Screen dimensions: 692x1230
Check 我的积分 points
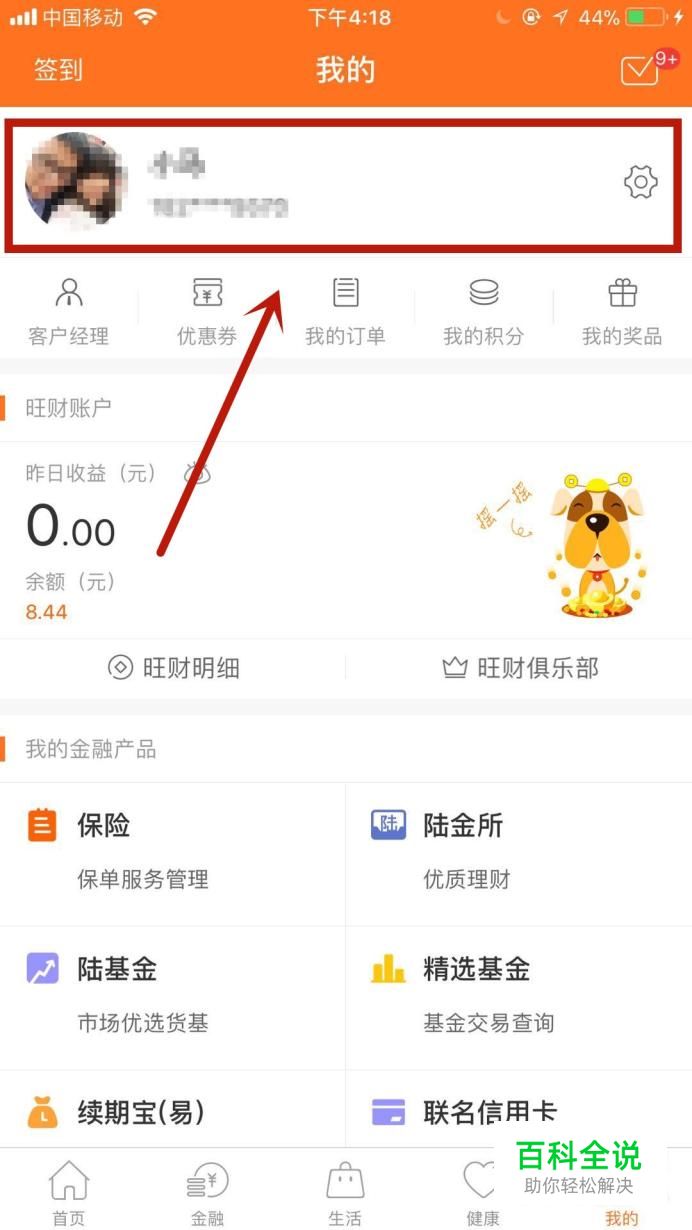tap(483, 312)
